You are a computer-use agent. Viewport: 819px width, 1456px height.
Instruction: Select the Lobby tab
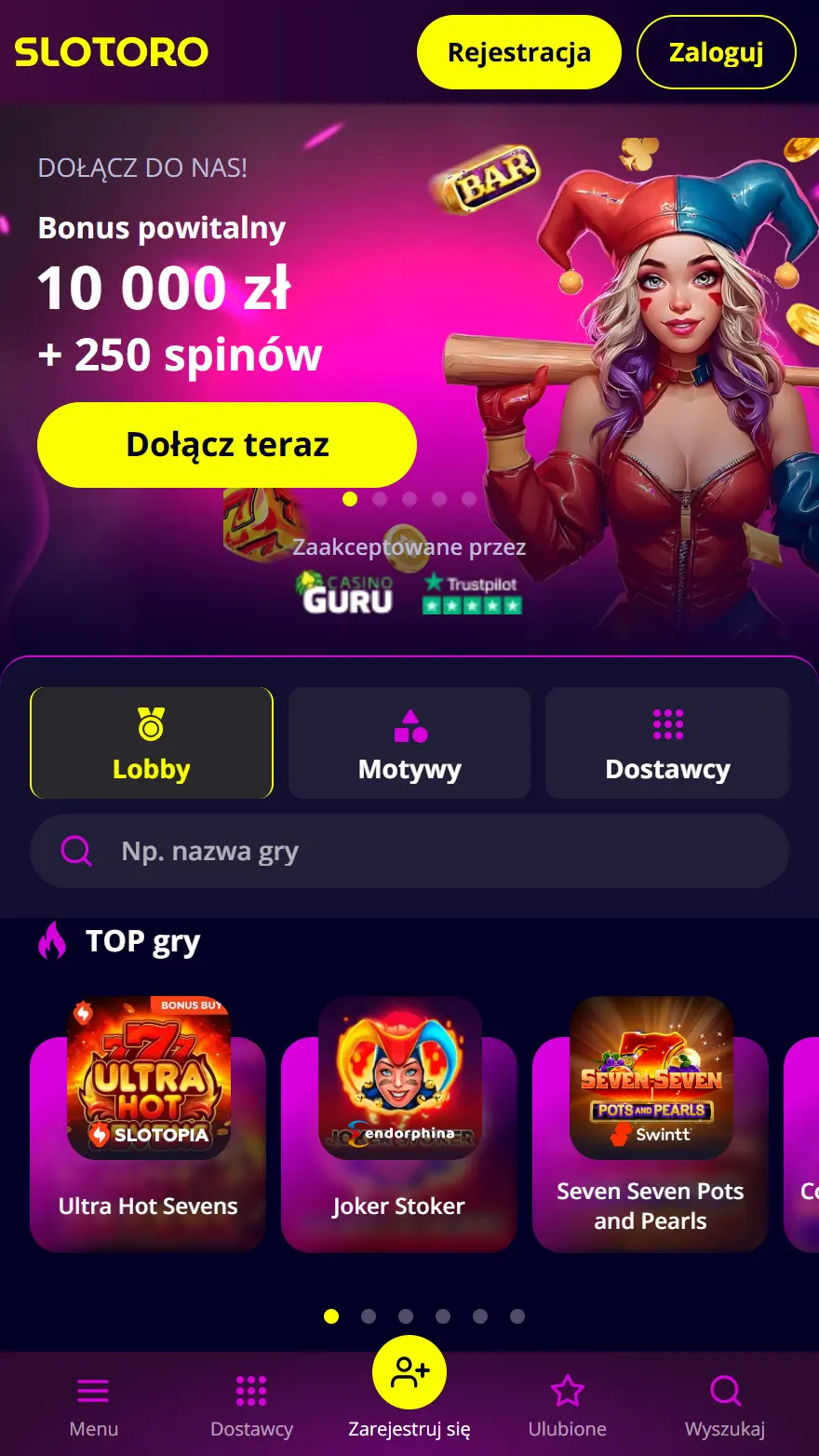[152, 743]
